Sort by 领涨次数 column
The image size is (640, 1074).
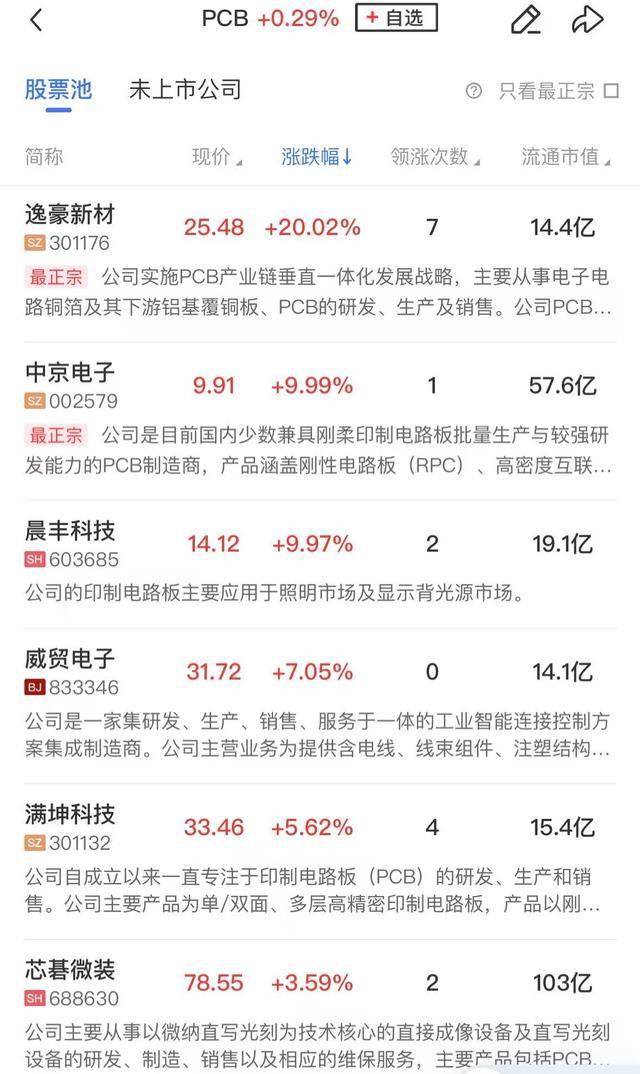[435, 157]
